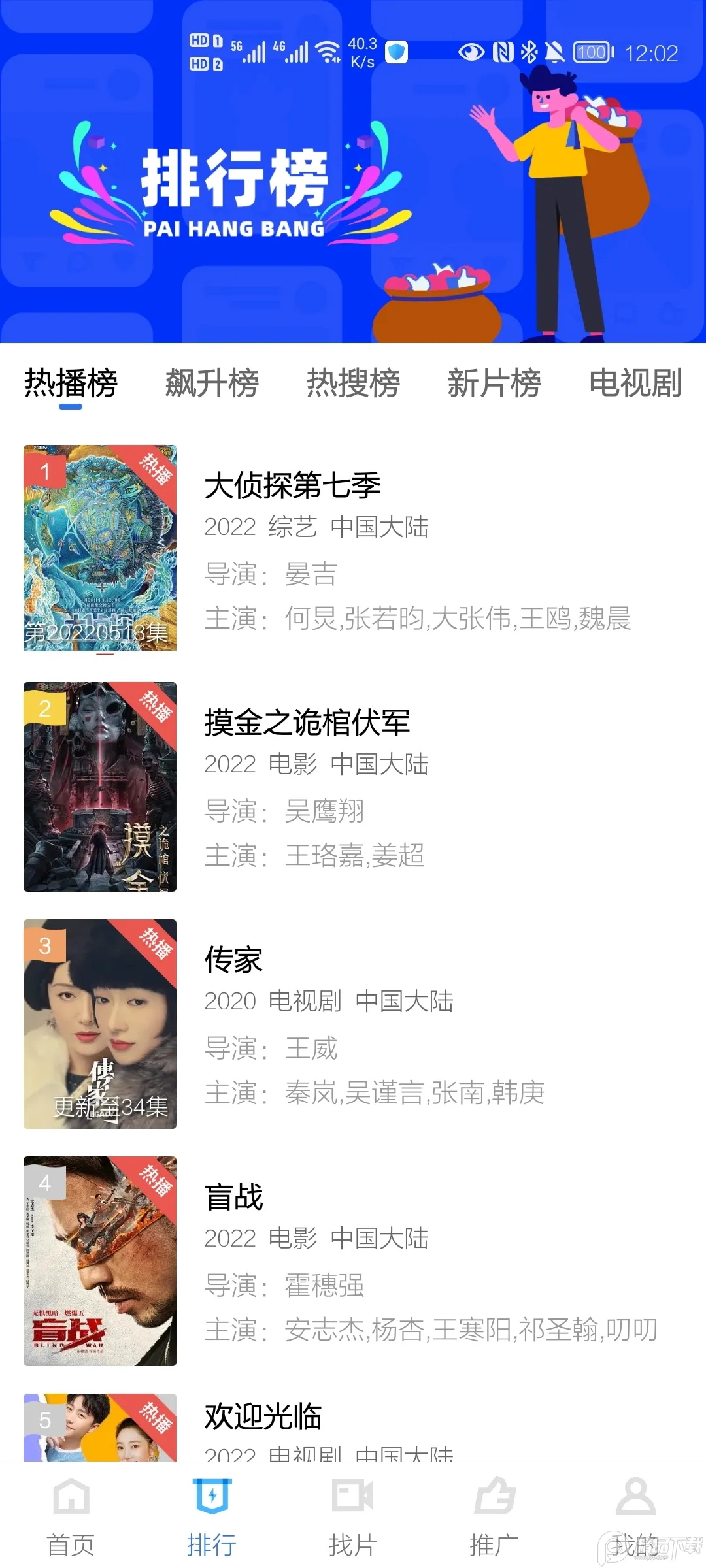Go to the 首页 home tab
The height and width of the screenshot is (1568, 706).
tap(71, 1516)
